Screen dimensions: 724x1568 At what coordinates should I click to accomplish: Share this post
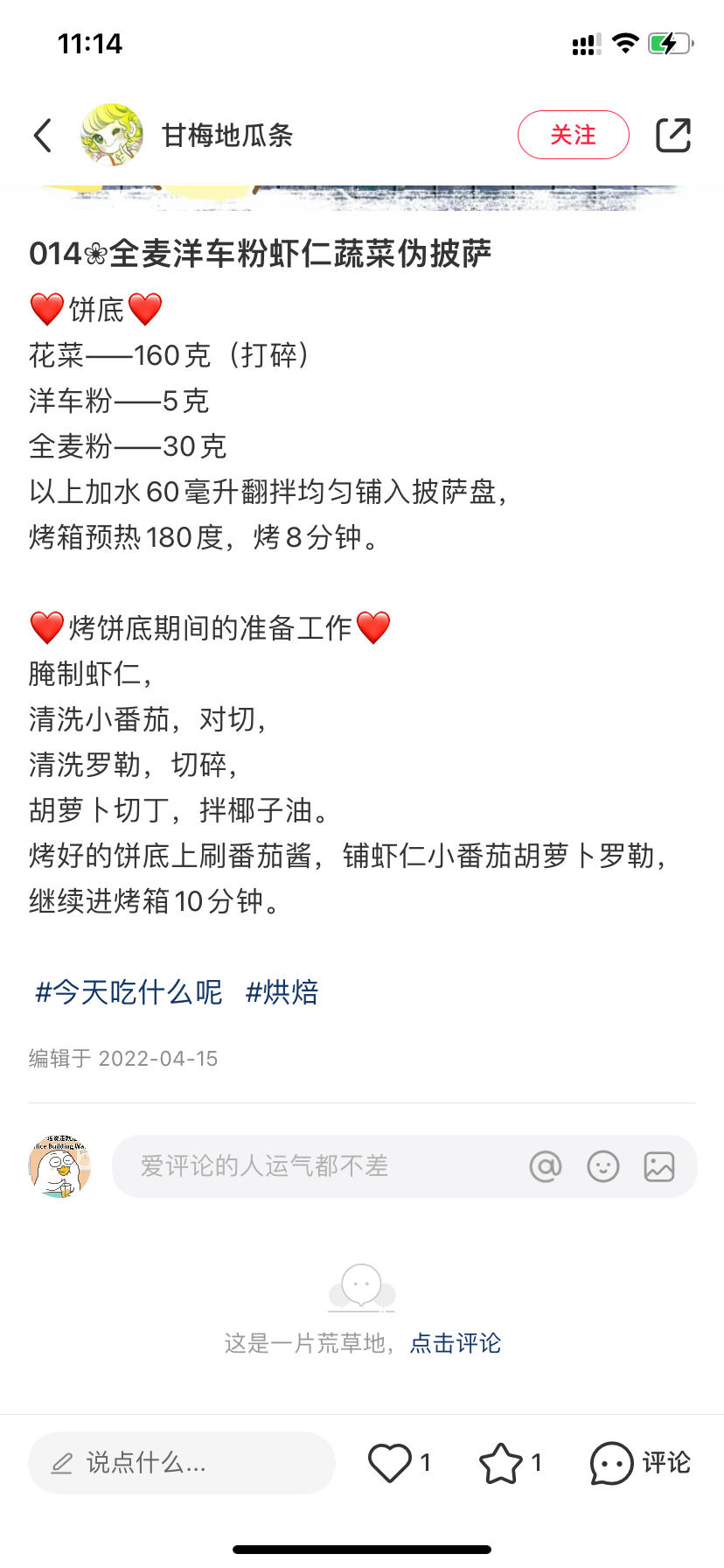pyautogui.click(x=672, y=135)
